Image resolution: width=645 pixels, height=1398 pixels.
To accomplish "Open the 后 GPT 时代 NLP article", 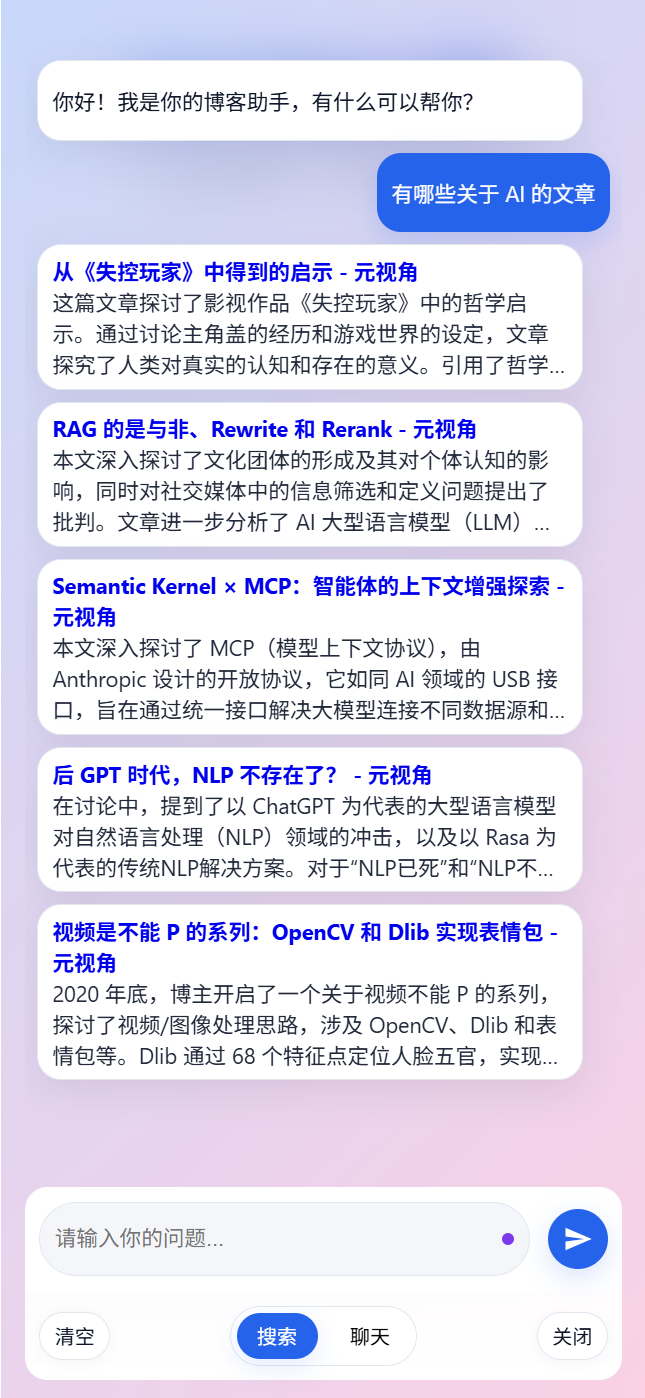I will coord(242,775).
